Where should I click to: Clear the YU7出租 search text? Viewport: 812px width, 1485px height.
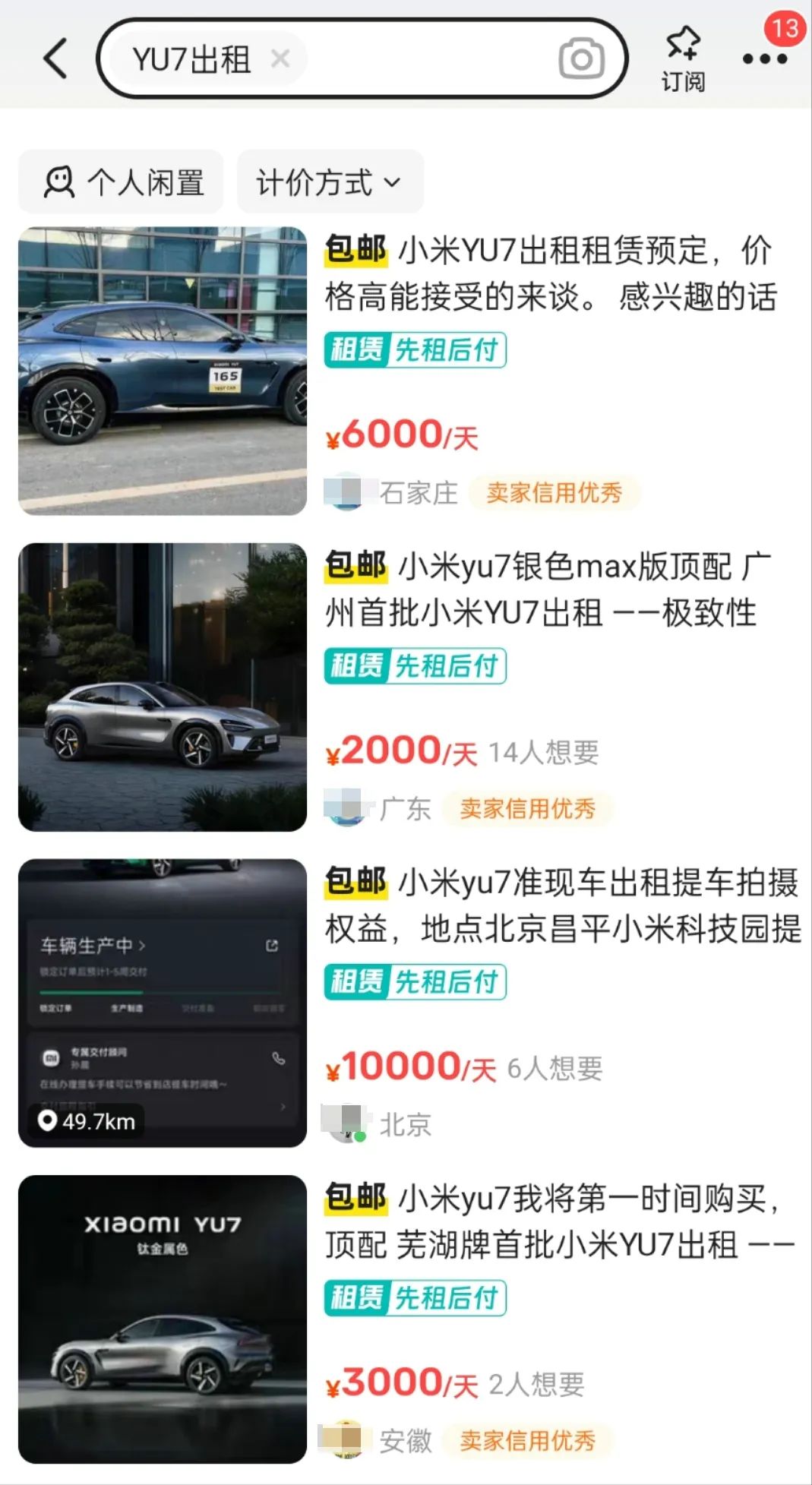(x=280, y=58)
